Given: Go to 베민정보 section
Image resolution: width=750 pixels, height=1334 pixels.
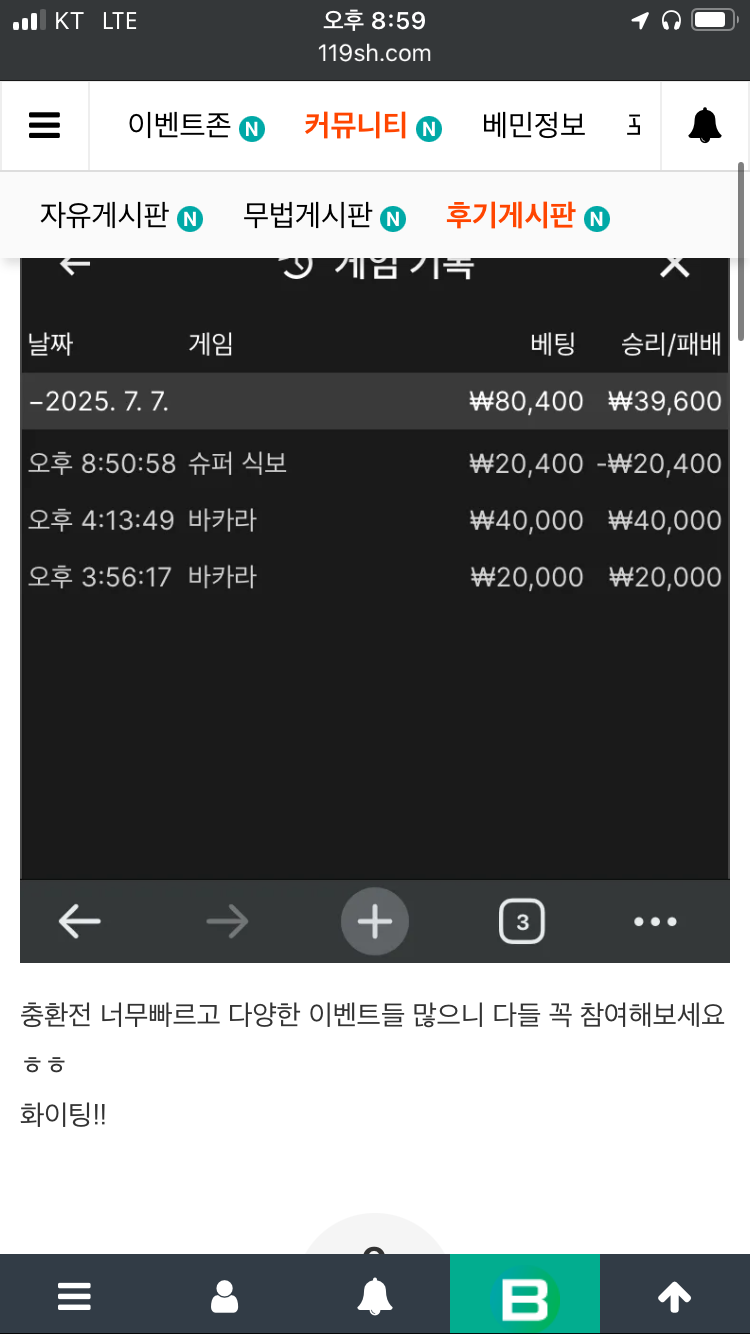Looking at the screenshot, I should pos(533,126).
